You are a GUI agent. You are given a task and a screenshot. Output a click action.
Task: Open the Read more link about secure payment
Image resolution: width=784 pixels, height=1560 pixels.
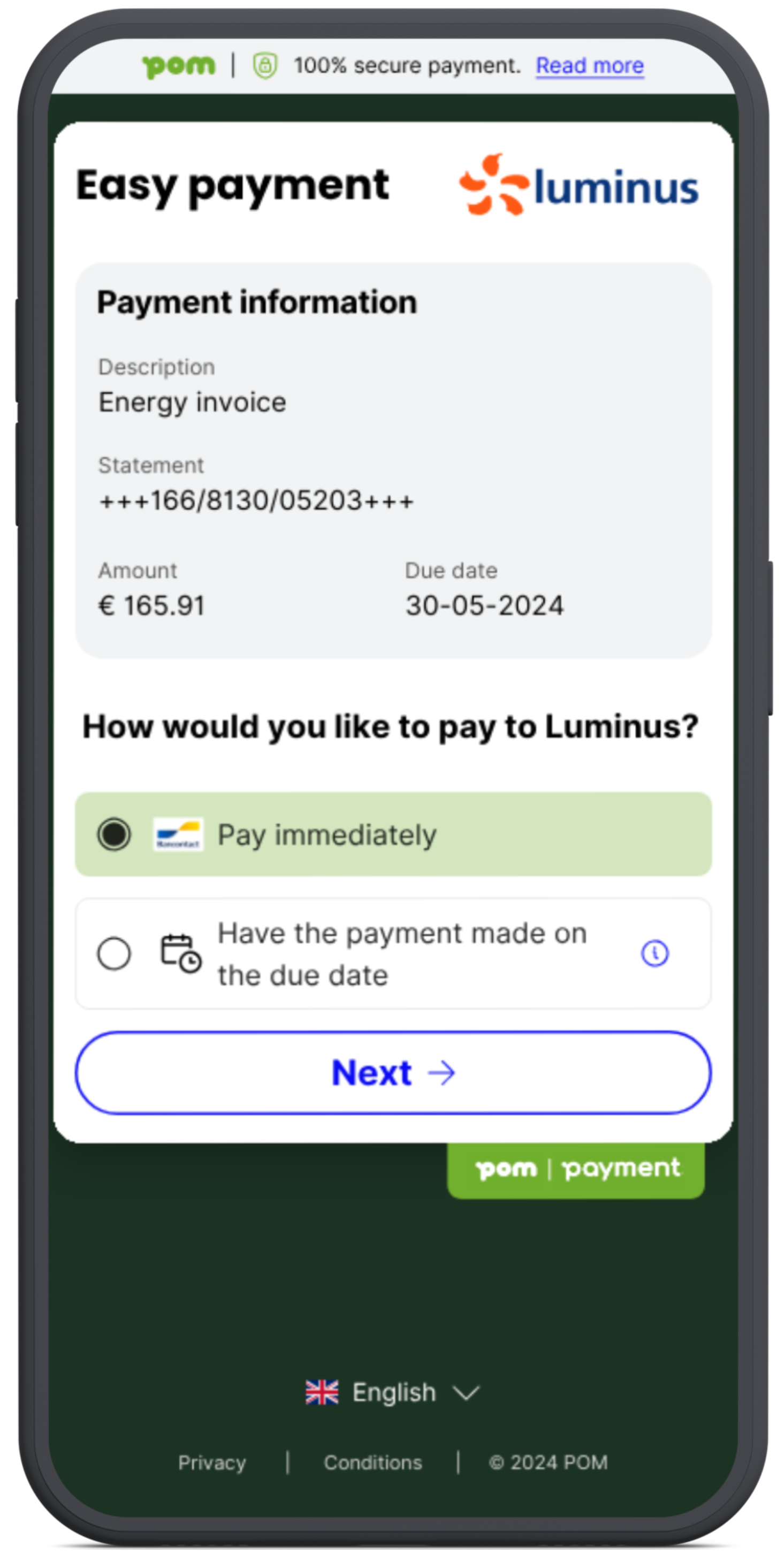(x=590, y=65)
